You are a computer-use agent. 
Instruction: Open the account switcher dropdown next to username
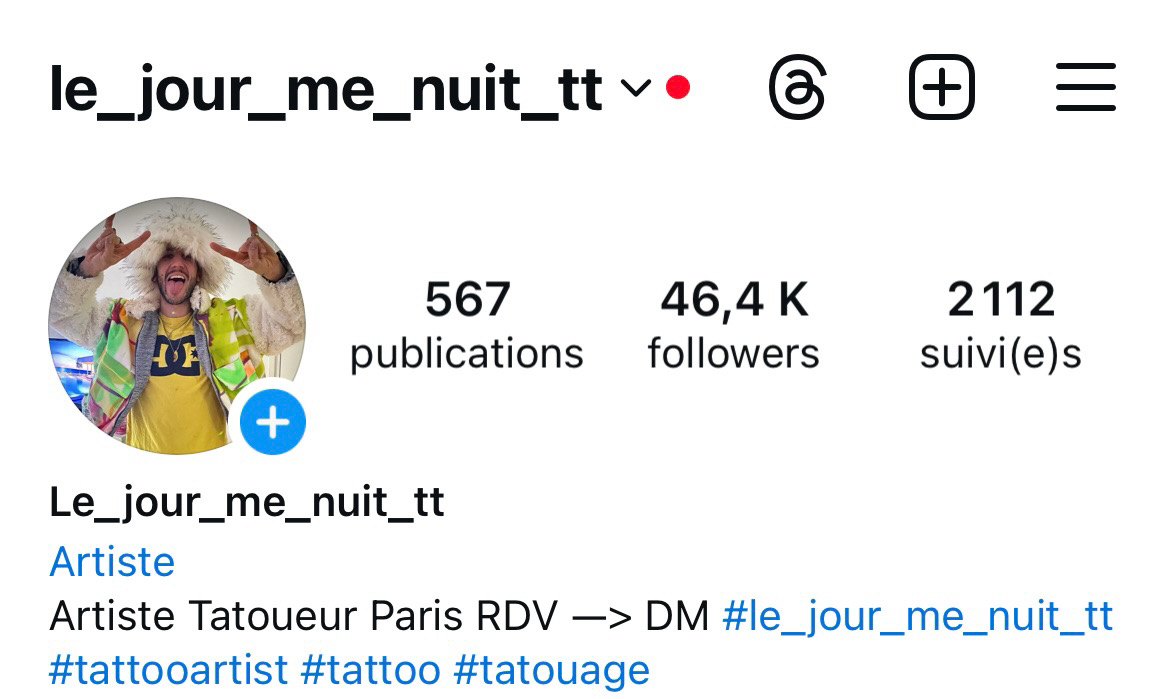coord(635,89)
